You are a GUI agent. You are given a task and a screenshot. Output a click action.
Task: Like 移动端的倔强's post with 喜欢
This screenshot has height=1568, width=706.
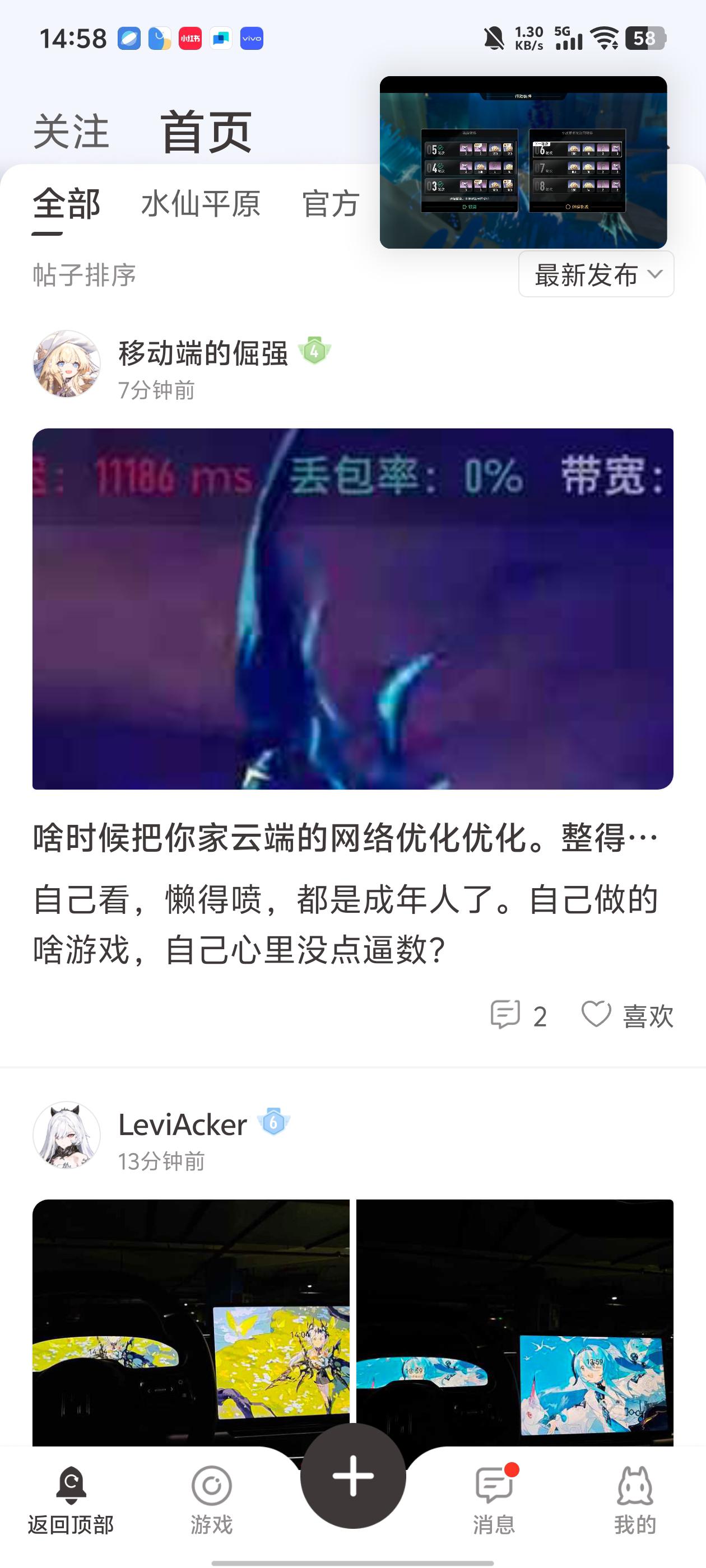pos(628,1015)
